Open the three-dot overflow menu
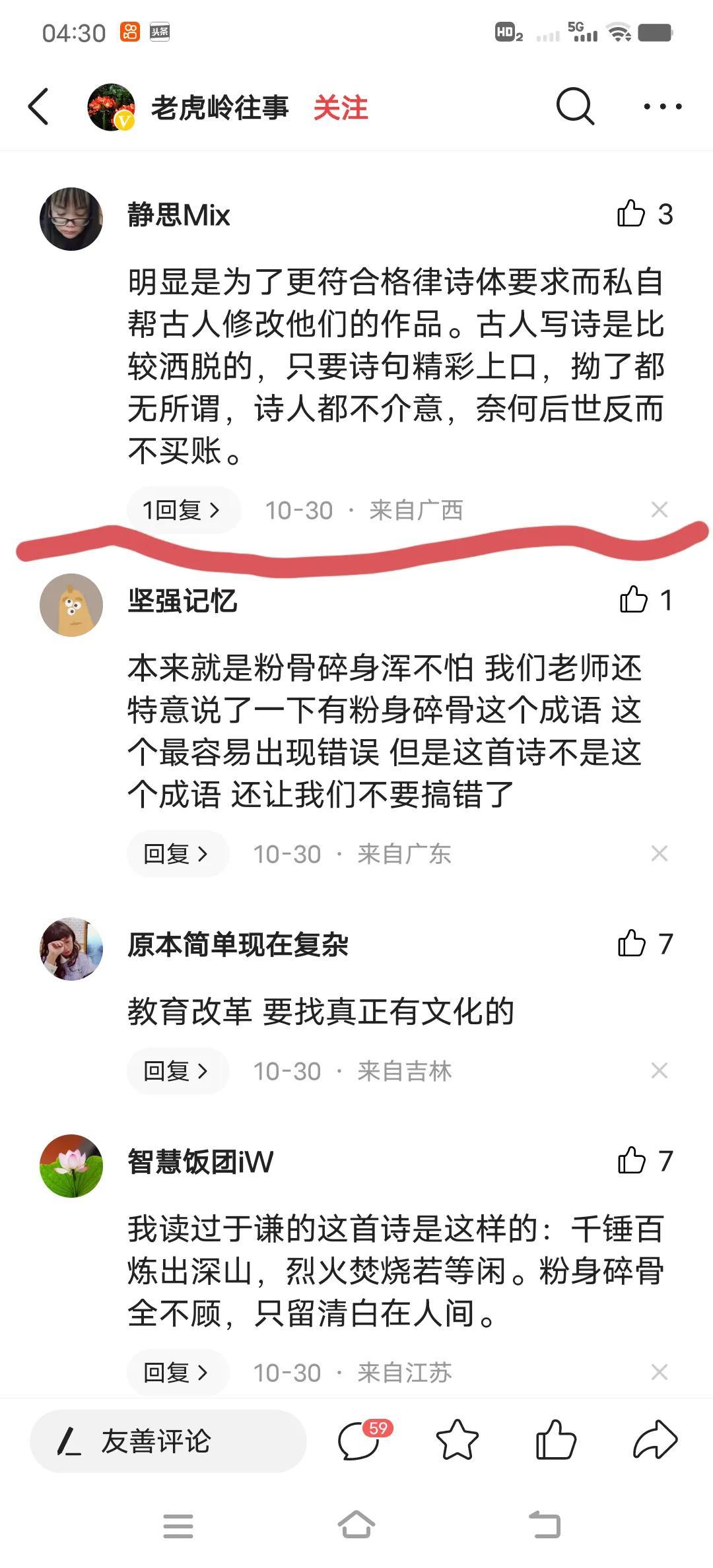 point(662,106)
